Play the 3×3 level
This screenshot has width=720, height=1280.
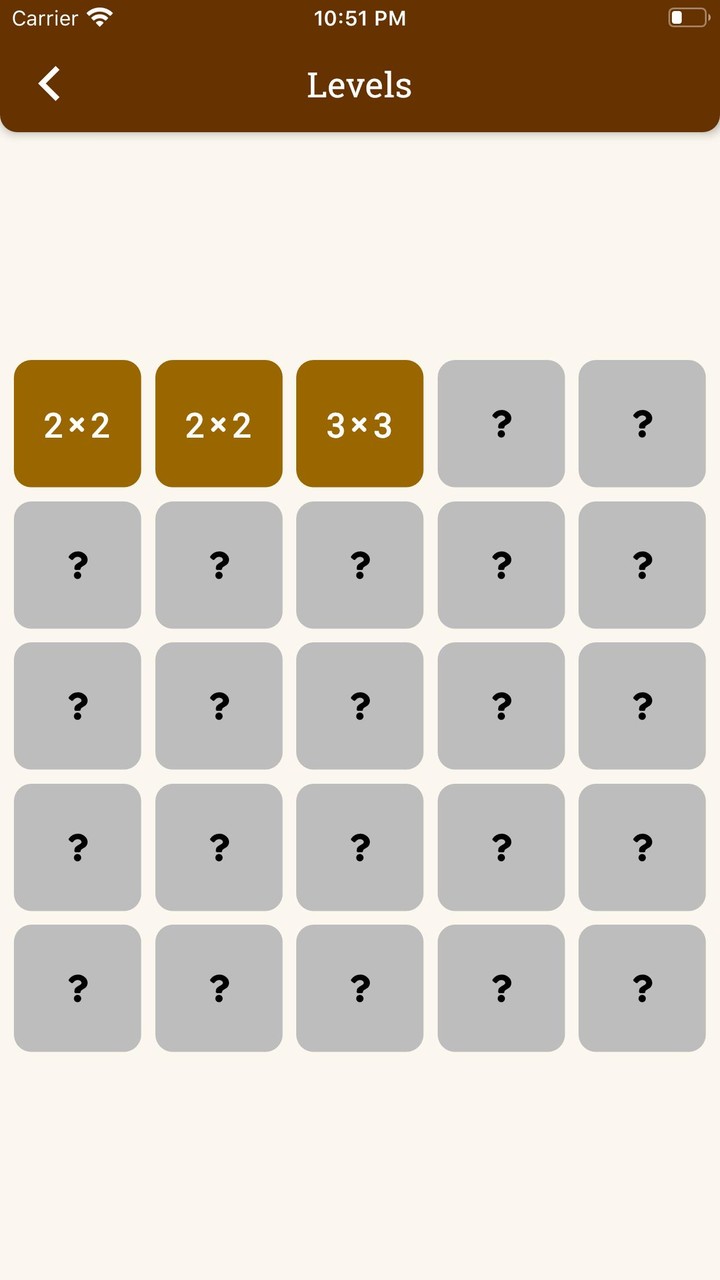pos(360,423)
